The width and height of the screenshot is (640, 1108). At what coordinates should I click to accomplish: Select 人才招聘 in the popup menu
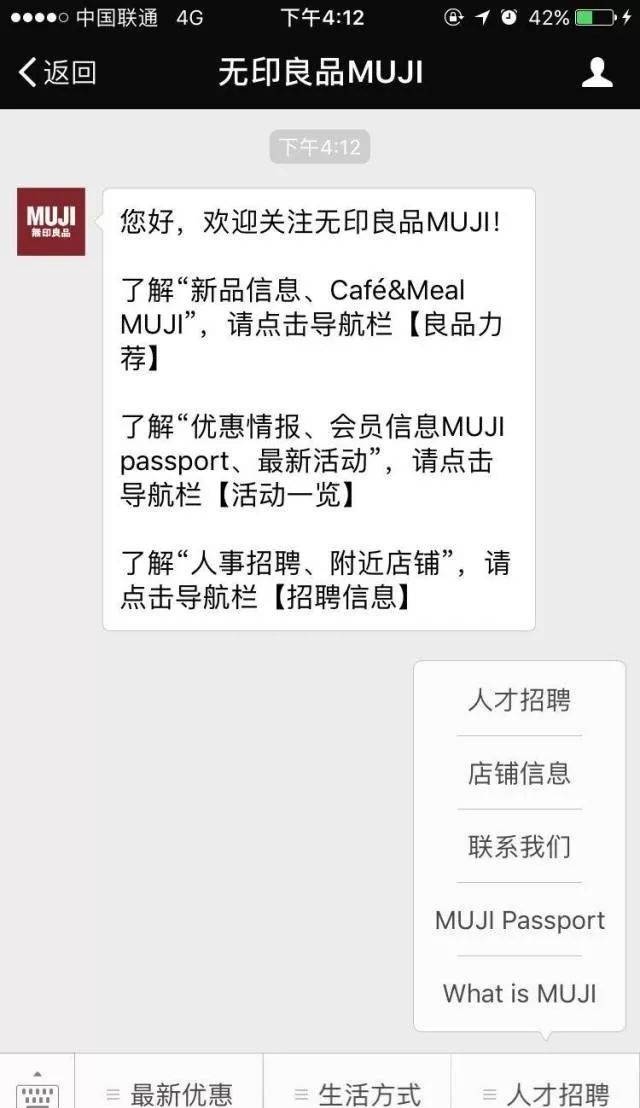click(519, 700)
